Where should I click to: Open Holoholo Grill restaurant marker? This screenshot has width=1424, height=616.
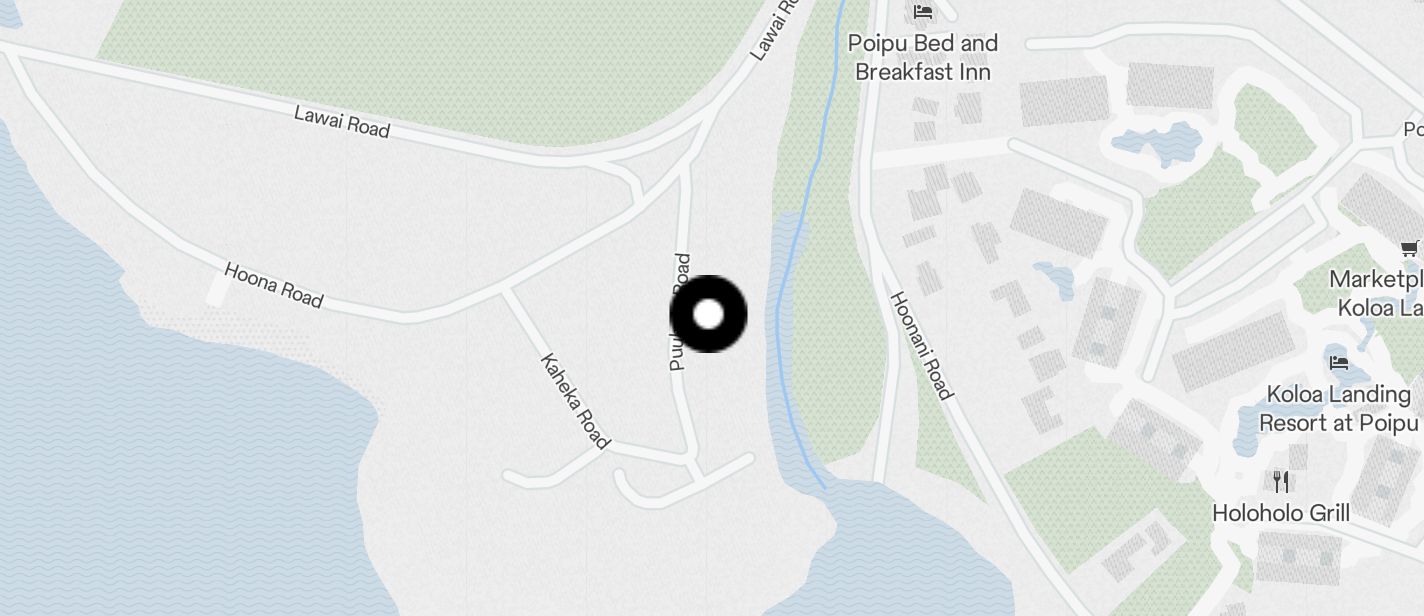click(1281, 482)
